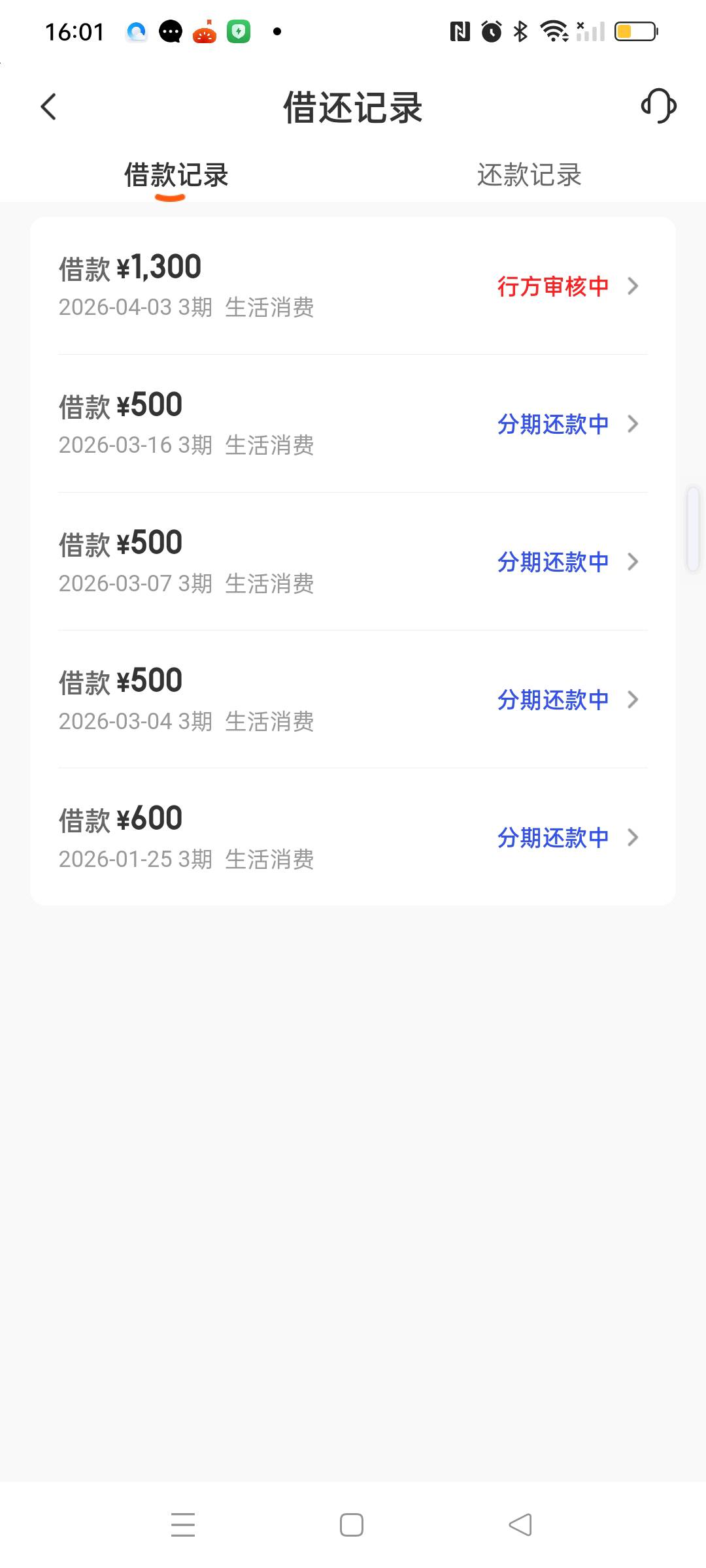Tap the system home button
The width and height of the screenshot is (706, 1568).
352,1525
